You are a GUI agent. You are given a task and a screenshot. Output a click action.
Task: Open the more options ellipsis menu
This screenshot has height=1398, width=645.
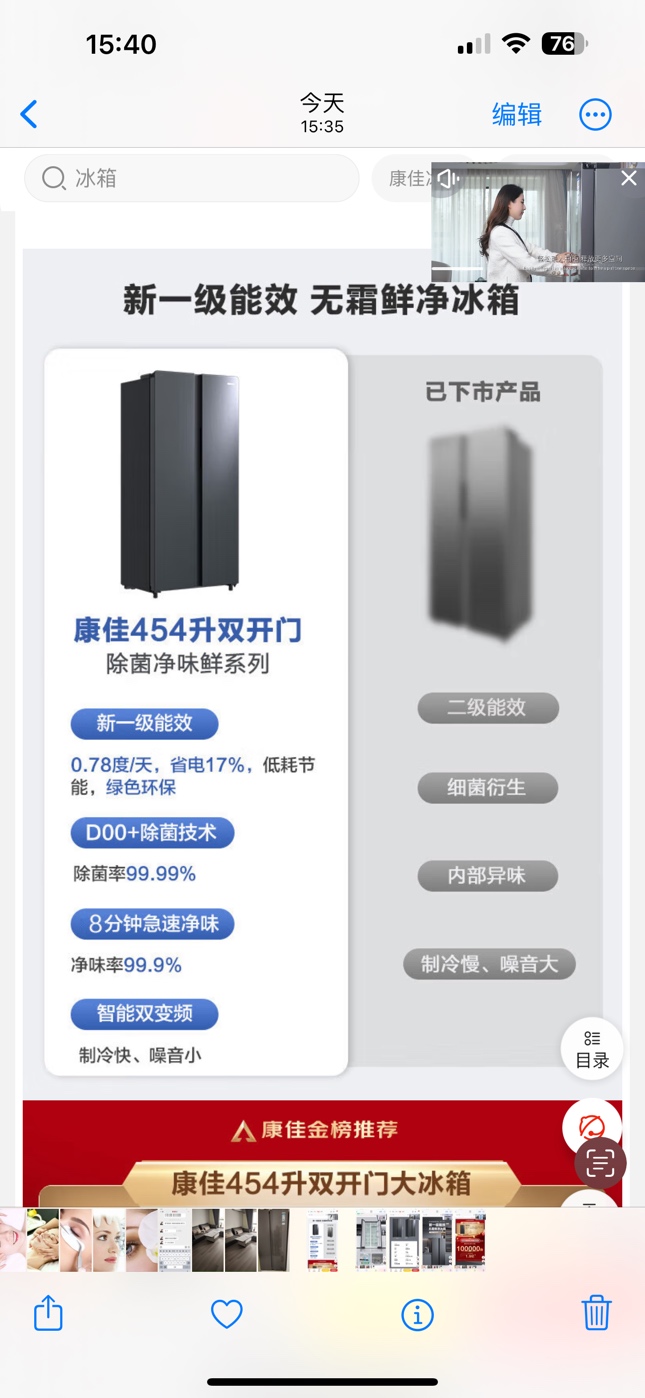coord(595,114)
